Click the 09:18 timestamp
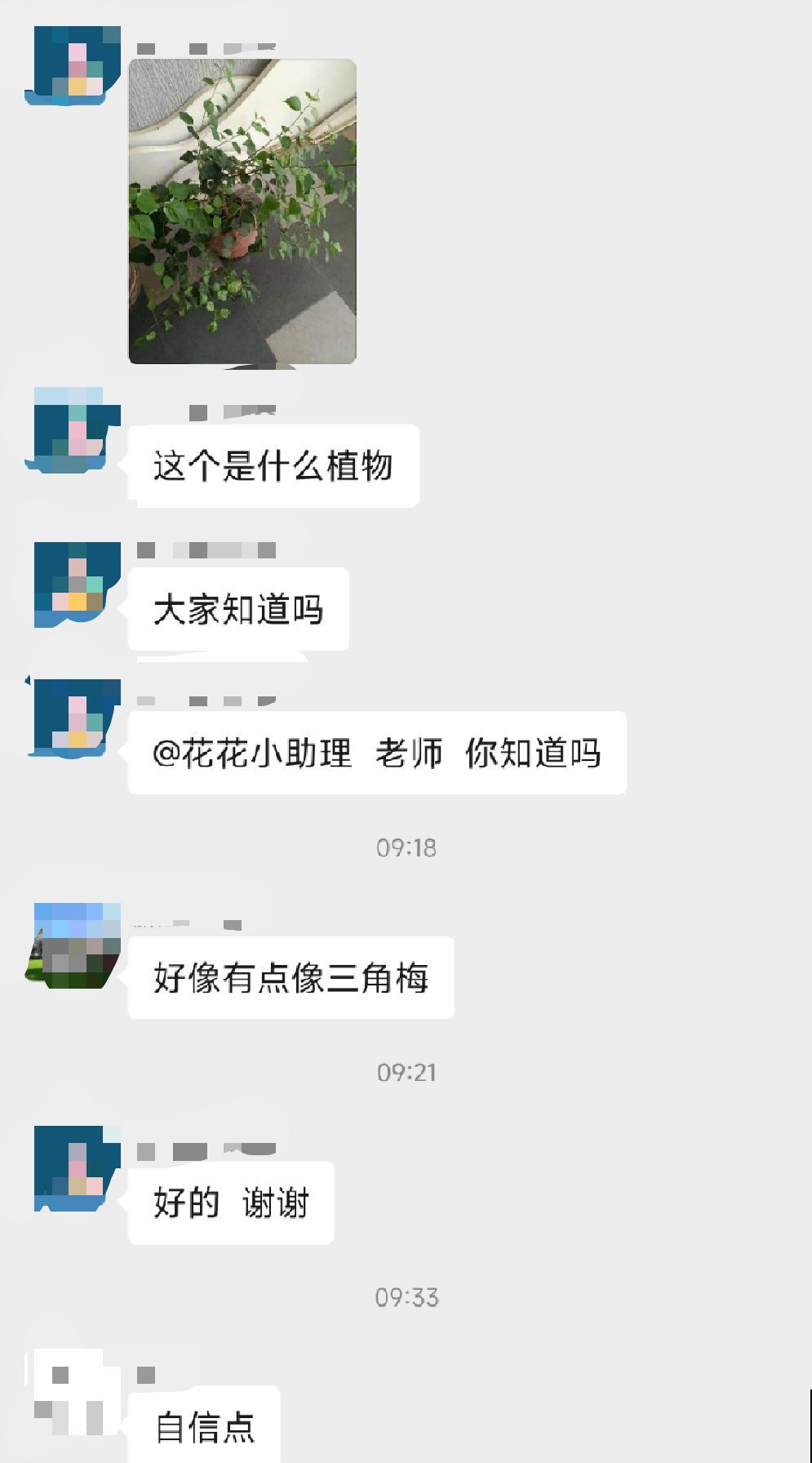 pyautogui.click(x=406, y=847)
